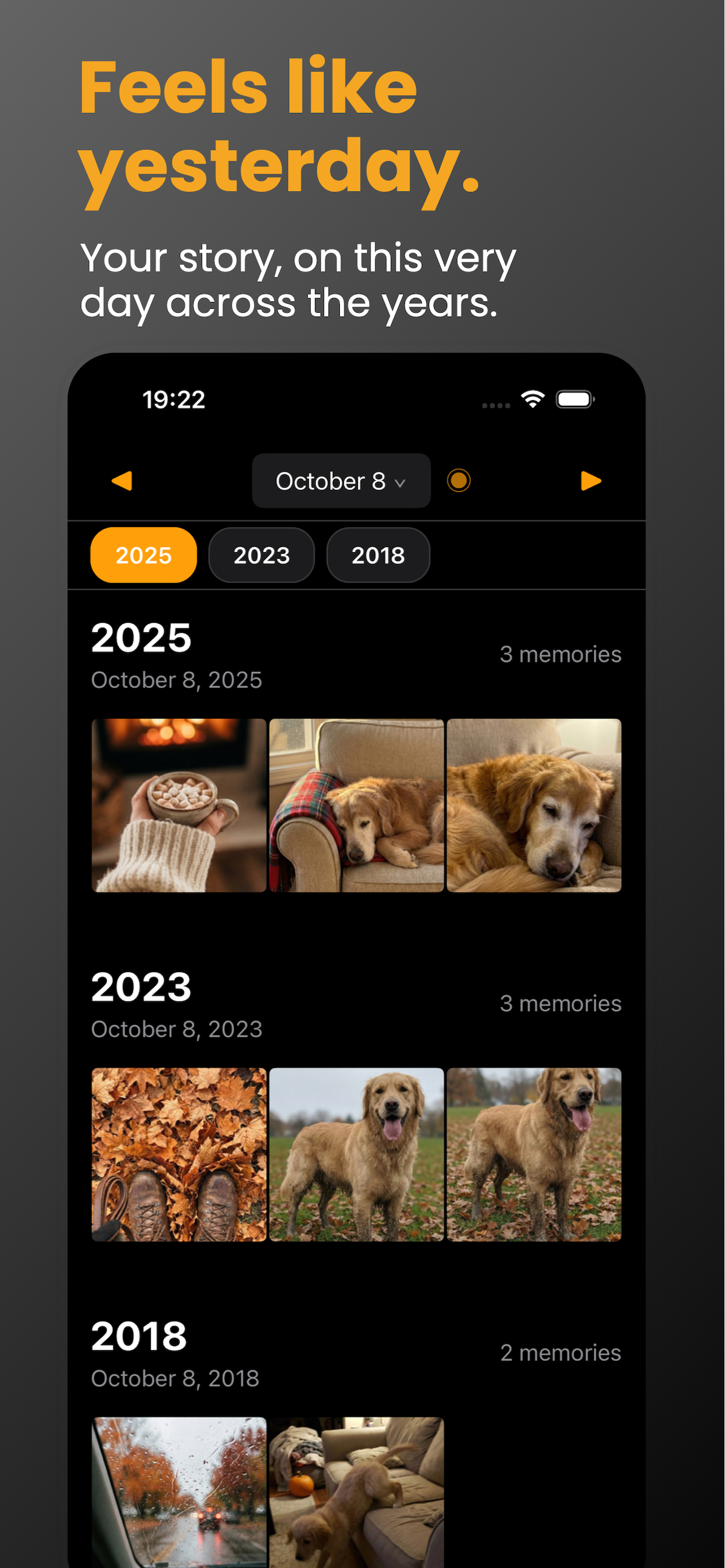725x1568 pixels.
Task: Navigate to the previous day with the back arrow
Action: click(123, 481)
